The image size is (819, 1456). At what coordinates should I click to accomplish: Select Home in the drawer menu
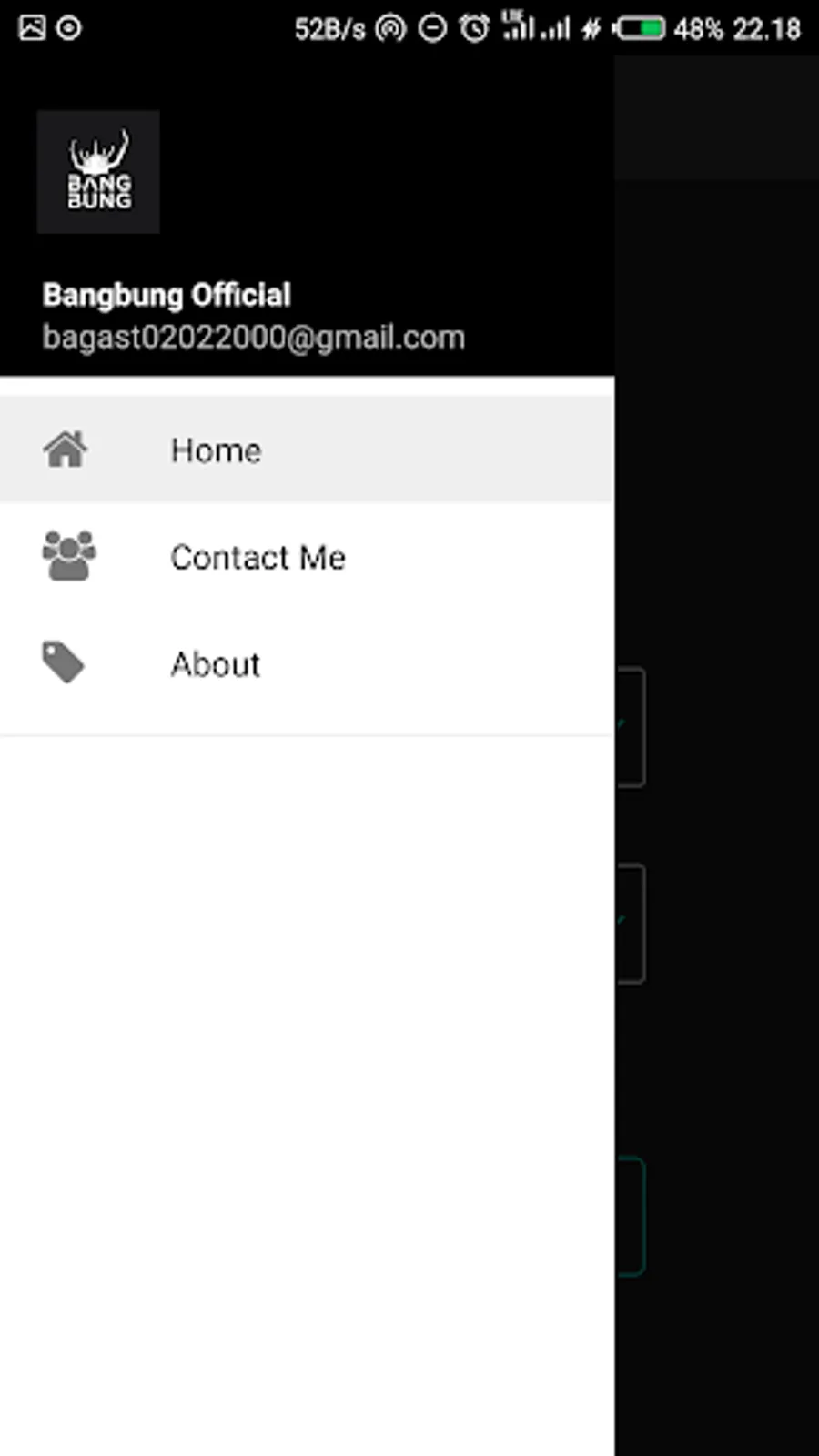[307, 450]
